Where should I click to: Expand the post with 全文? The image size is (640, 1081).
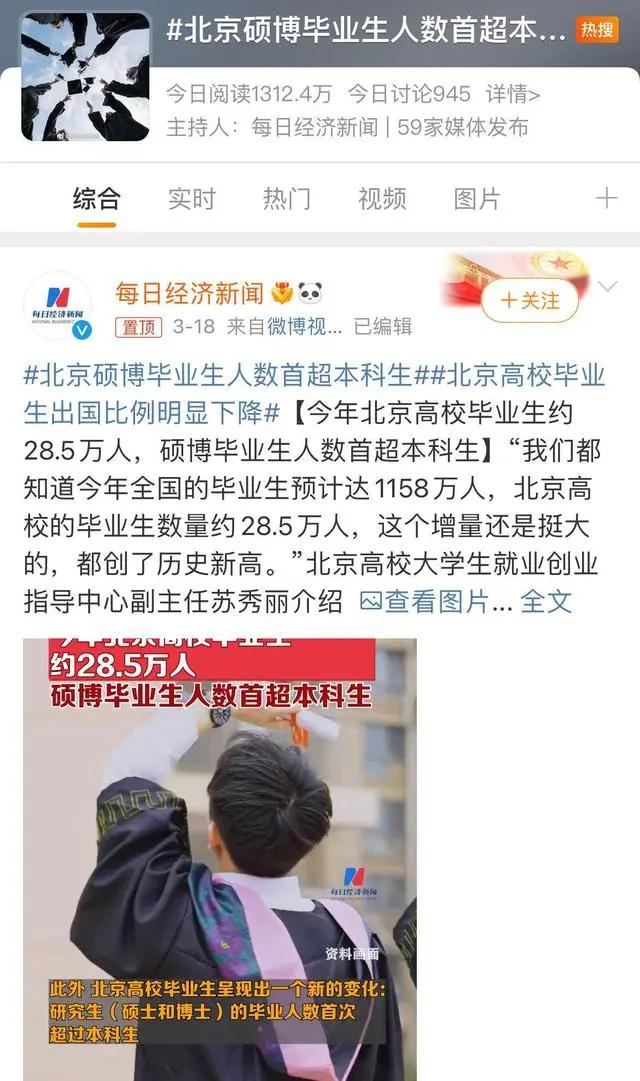[x=546, y=601]
